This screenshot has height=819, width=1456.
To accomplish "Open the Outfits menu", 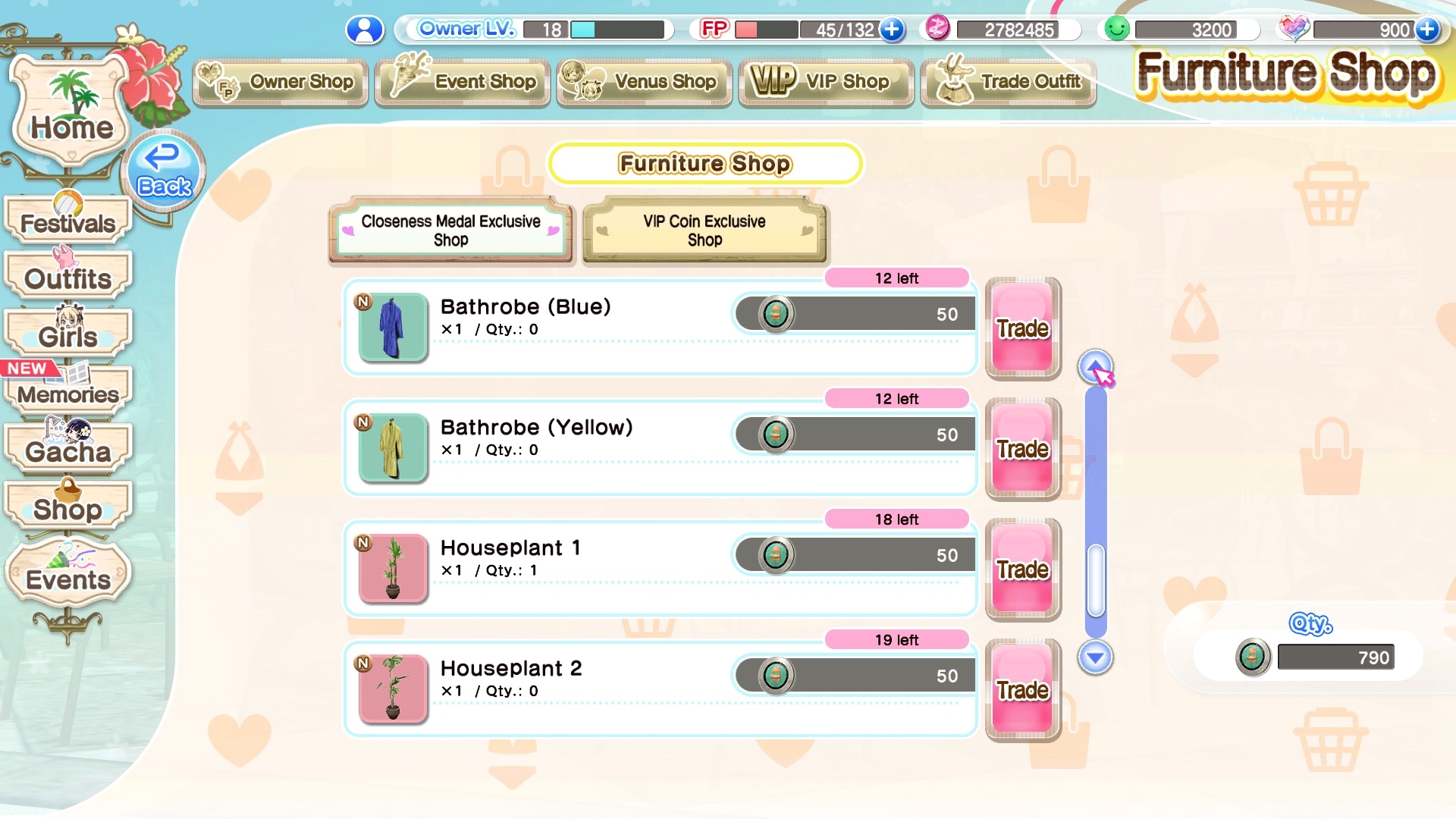I will pyautogui.click(x=68, y=278).
